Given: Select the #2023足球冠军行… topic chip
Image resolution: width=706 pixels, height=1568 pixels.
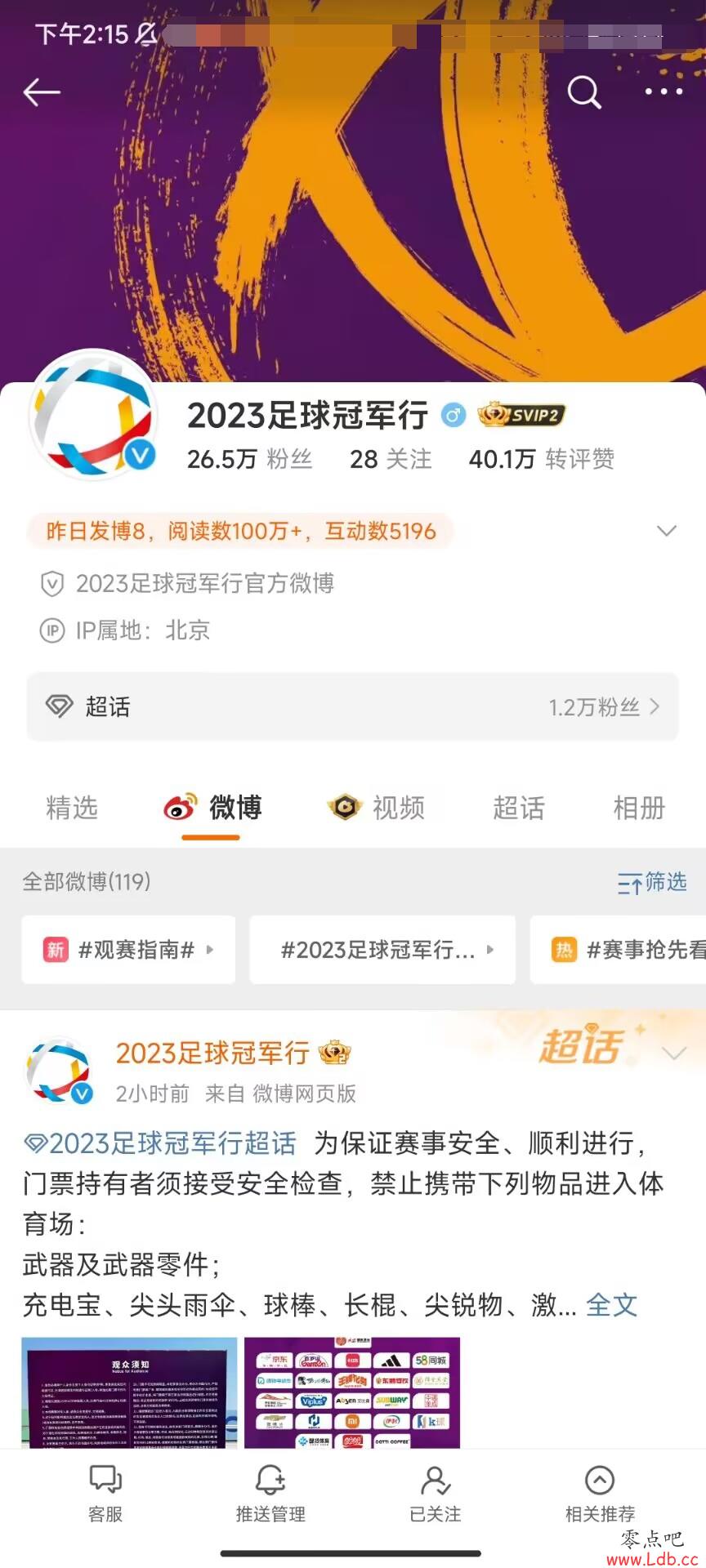Looking at the screenshot, I should coord(382,950).
